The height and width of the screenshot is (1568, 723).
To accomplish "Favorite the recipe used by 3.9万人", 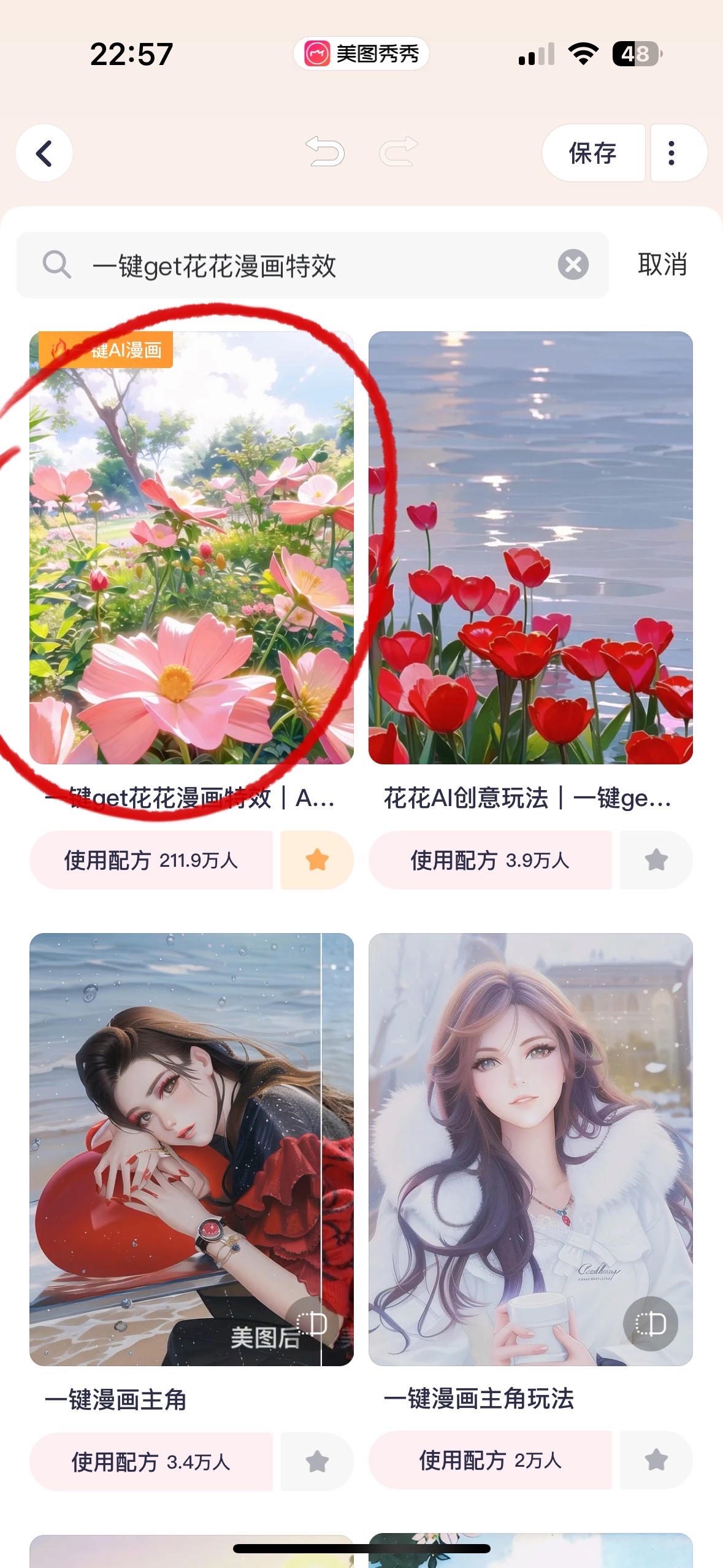I will (656, 860).
